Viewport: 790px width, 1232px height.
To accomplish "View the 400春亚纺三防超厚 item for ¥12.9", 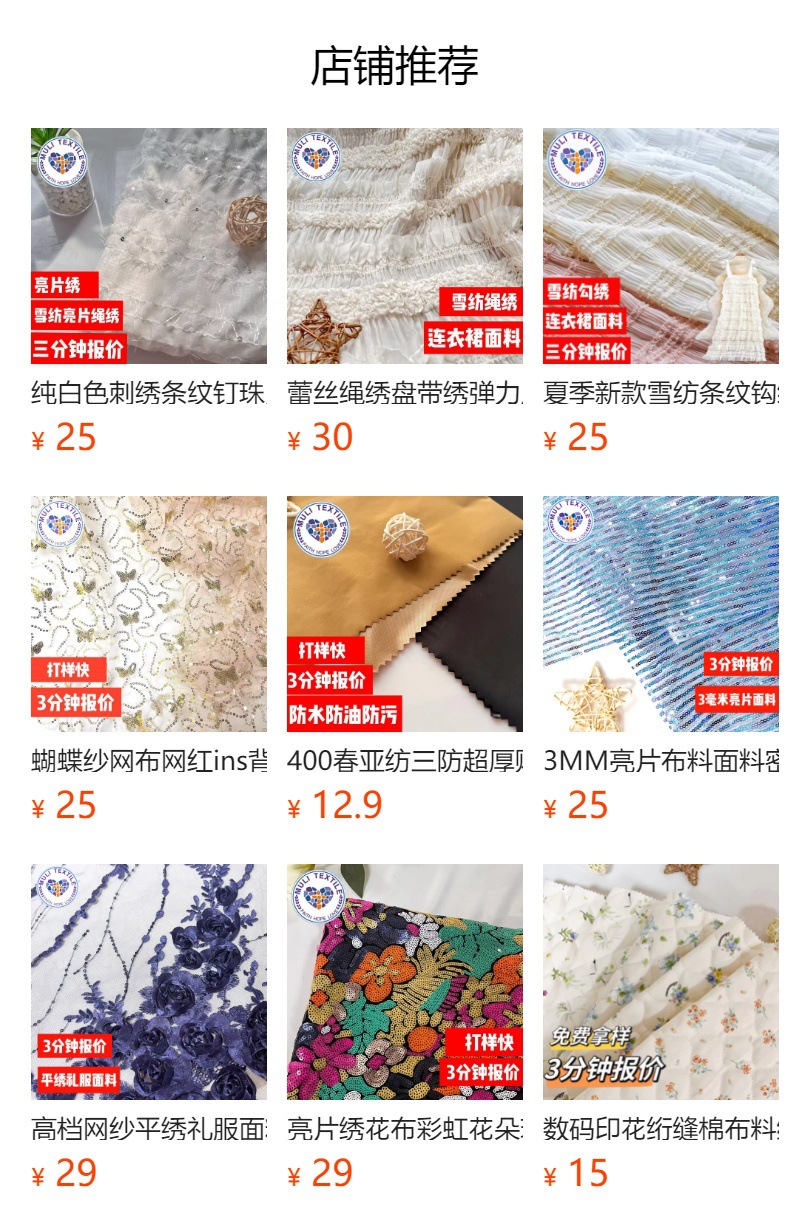I will 404,614.
